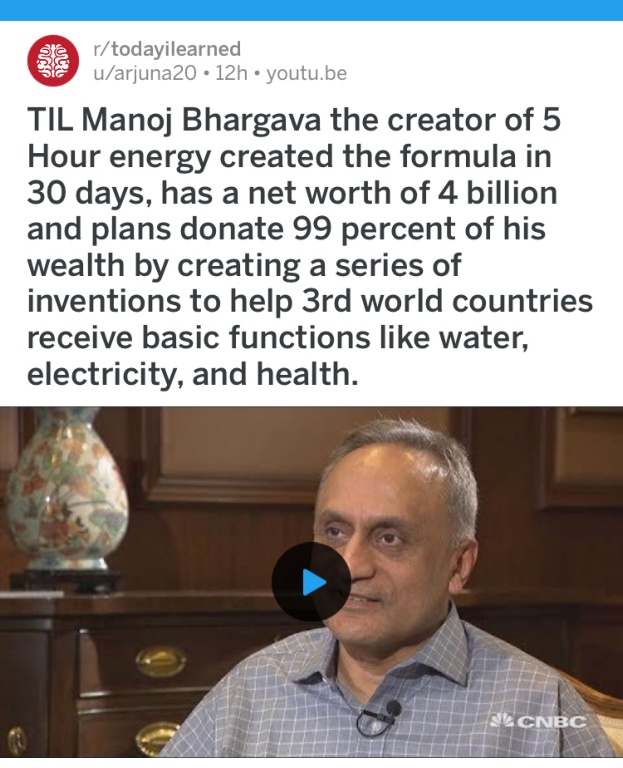View u/arjuna20's profile

click(x=144, y=73)
